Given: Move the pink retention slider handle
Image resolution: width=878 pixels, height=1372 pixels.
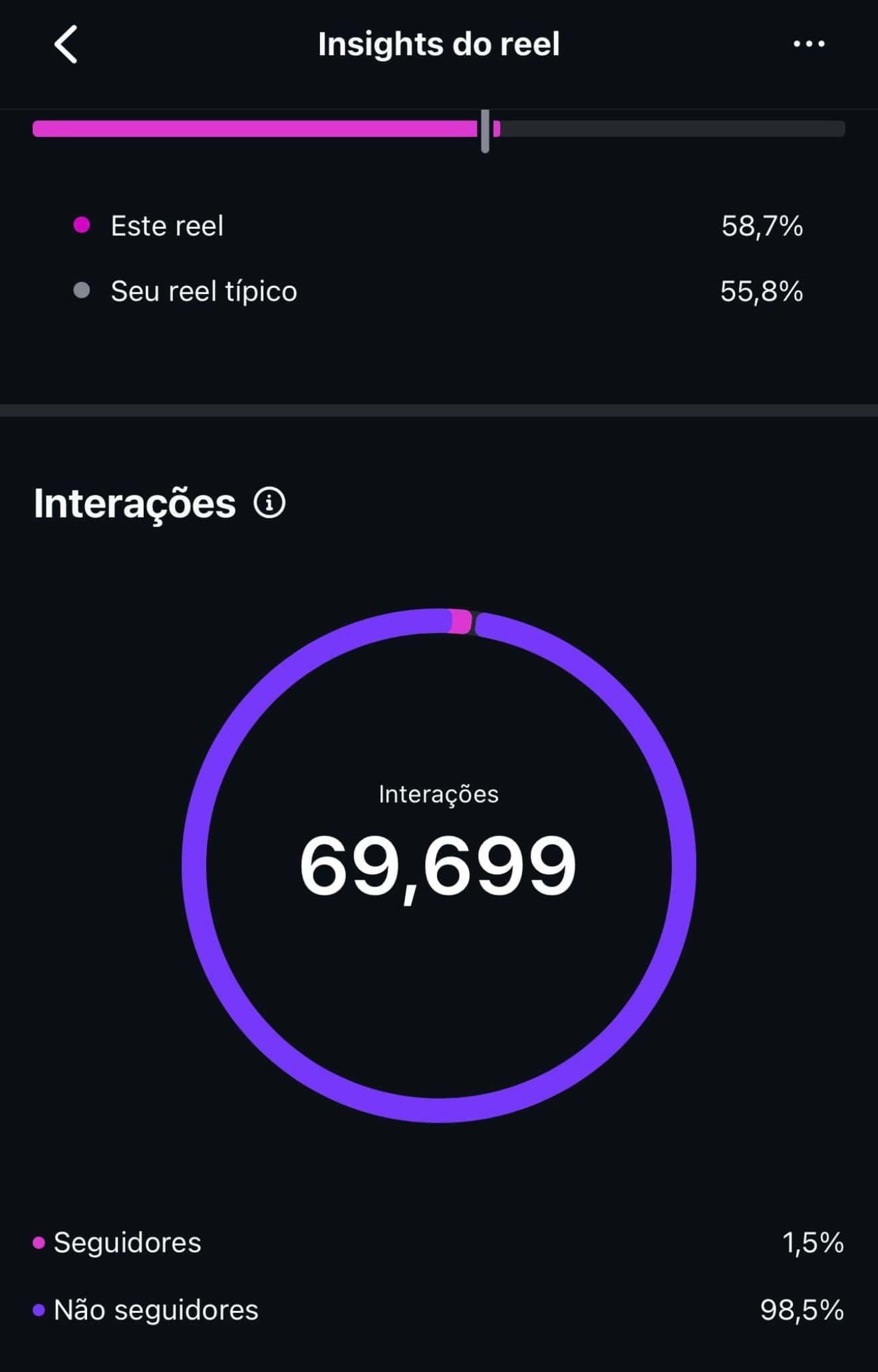Looking at the screenshot, I should [x=486, y=131].
